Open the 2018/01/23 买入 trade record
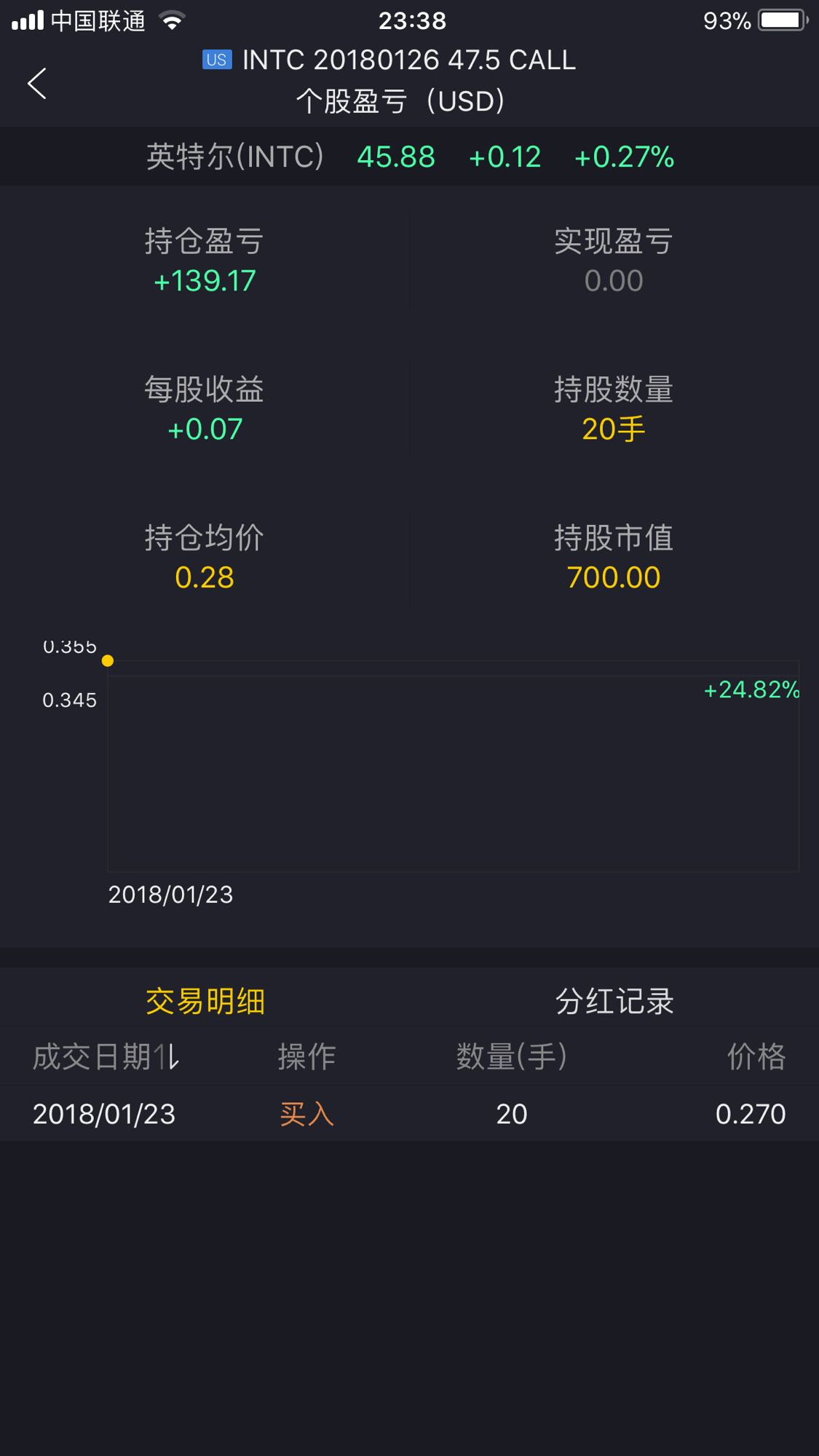The width and height of the screenshot is (819, 1456). 409,1114
